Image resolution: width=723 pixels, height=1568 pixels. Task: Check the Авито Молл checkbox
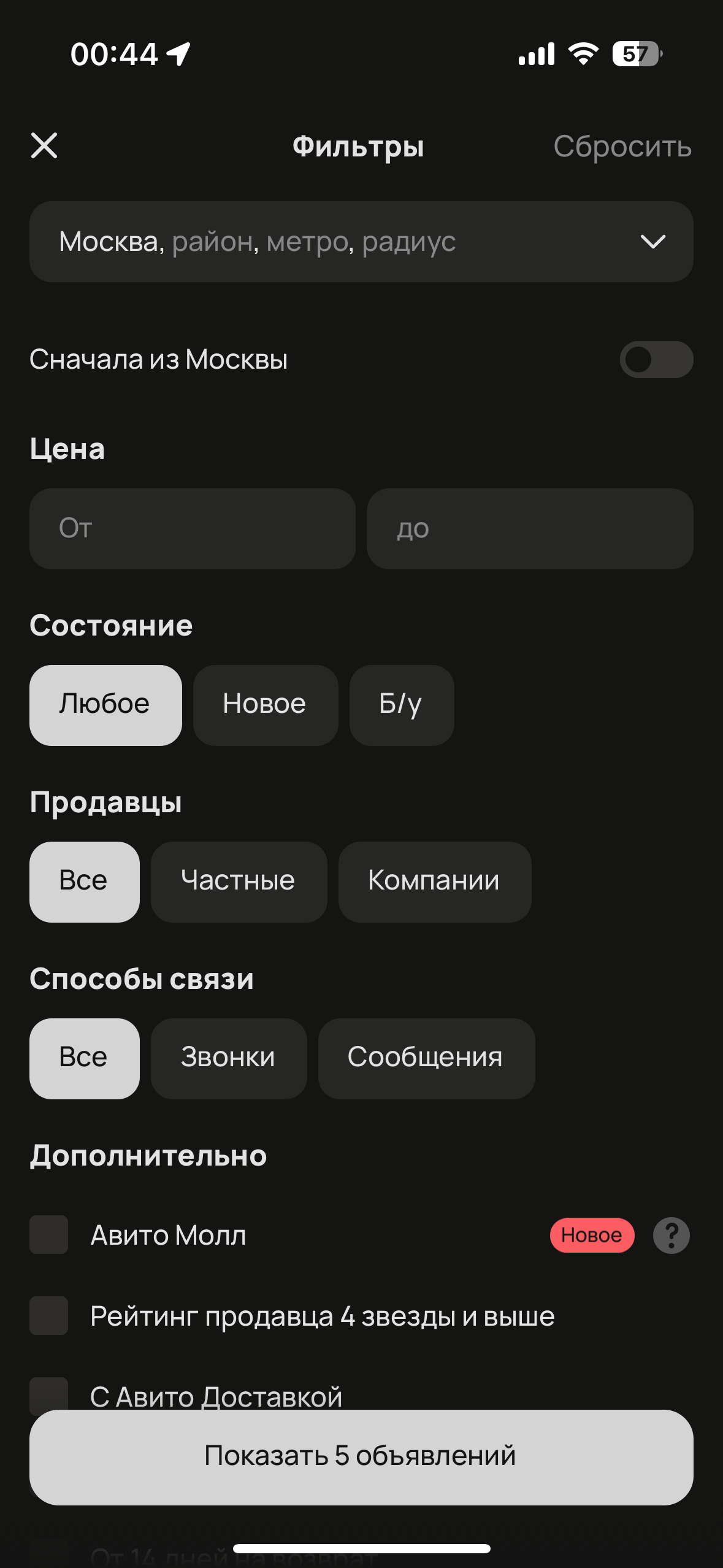(x=49, y=1235)
